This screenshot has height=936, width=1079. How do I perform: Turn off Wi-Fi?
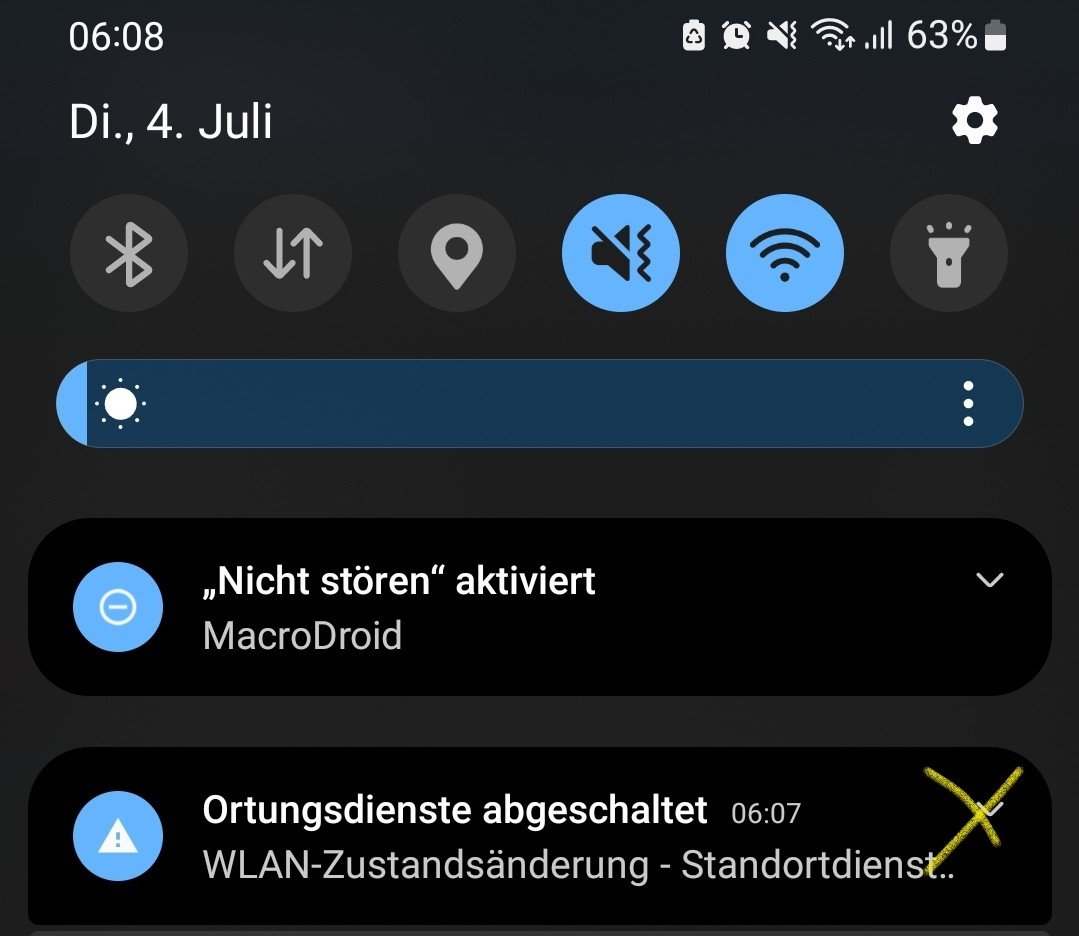click(x=785, y=253)
